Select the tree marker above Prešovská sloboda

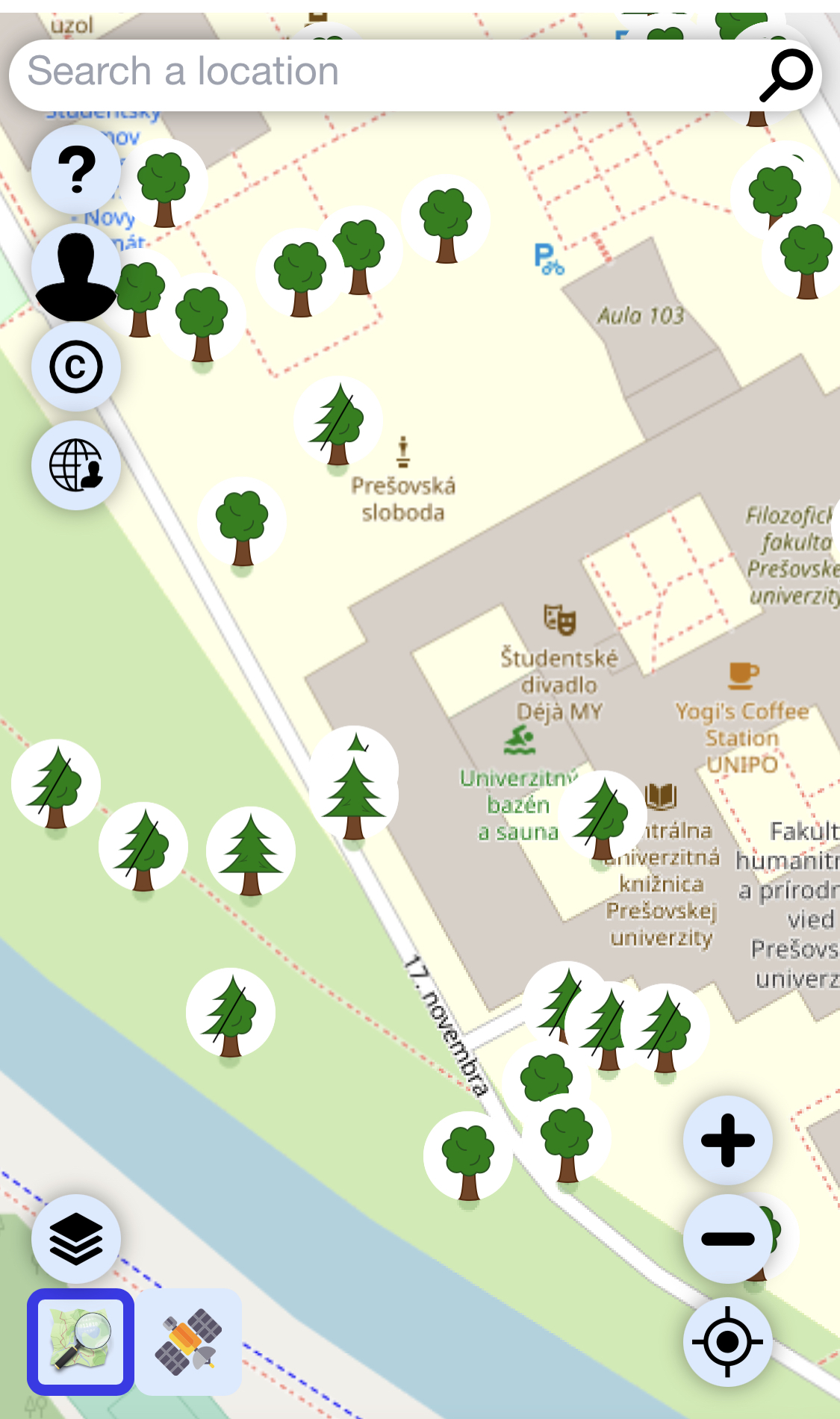[x=338, y=422]
